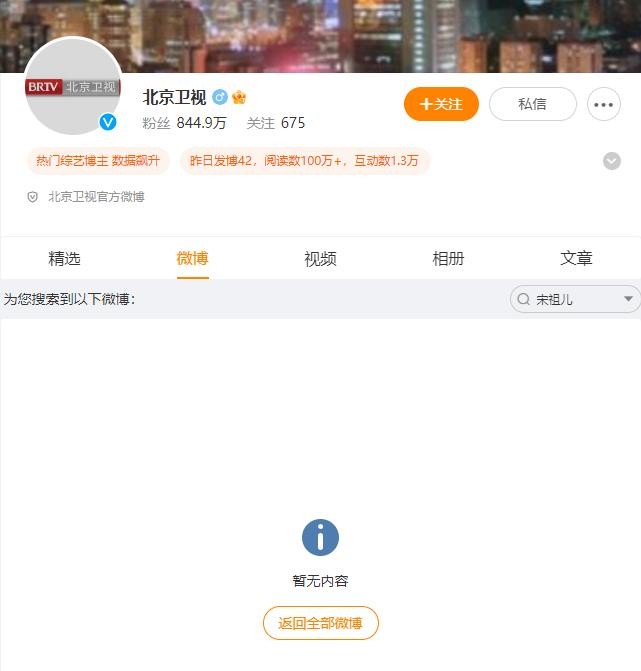Switch to the 视频 tab

[320, 258]
